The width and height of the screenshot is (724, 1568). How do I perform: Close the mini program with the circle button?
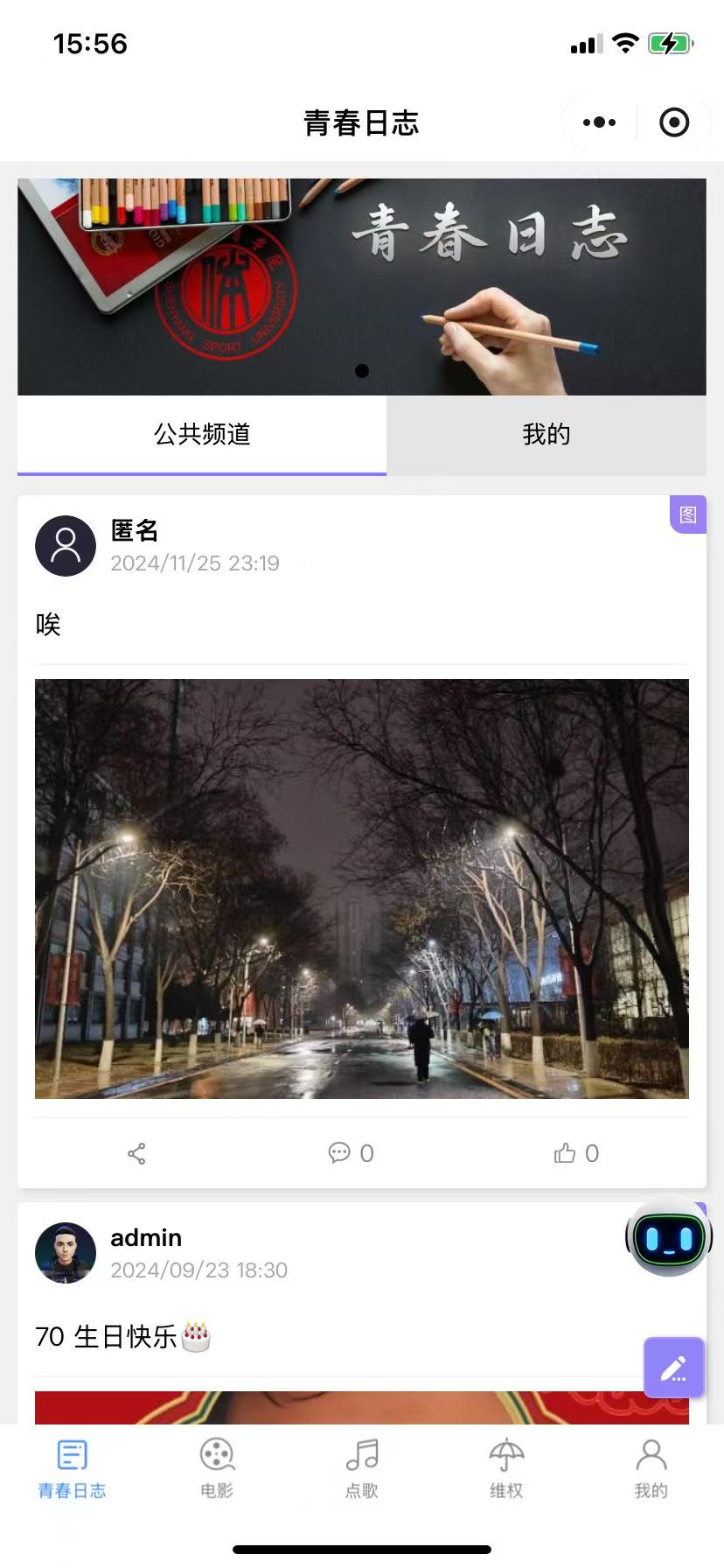click(674, 122)
